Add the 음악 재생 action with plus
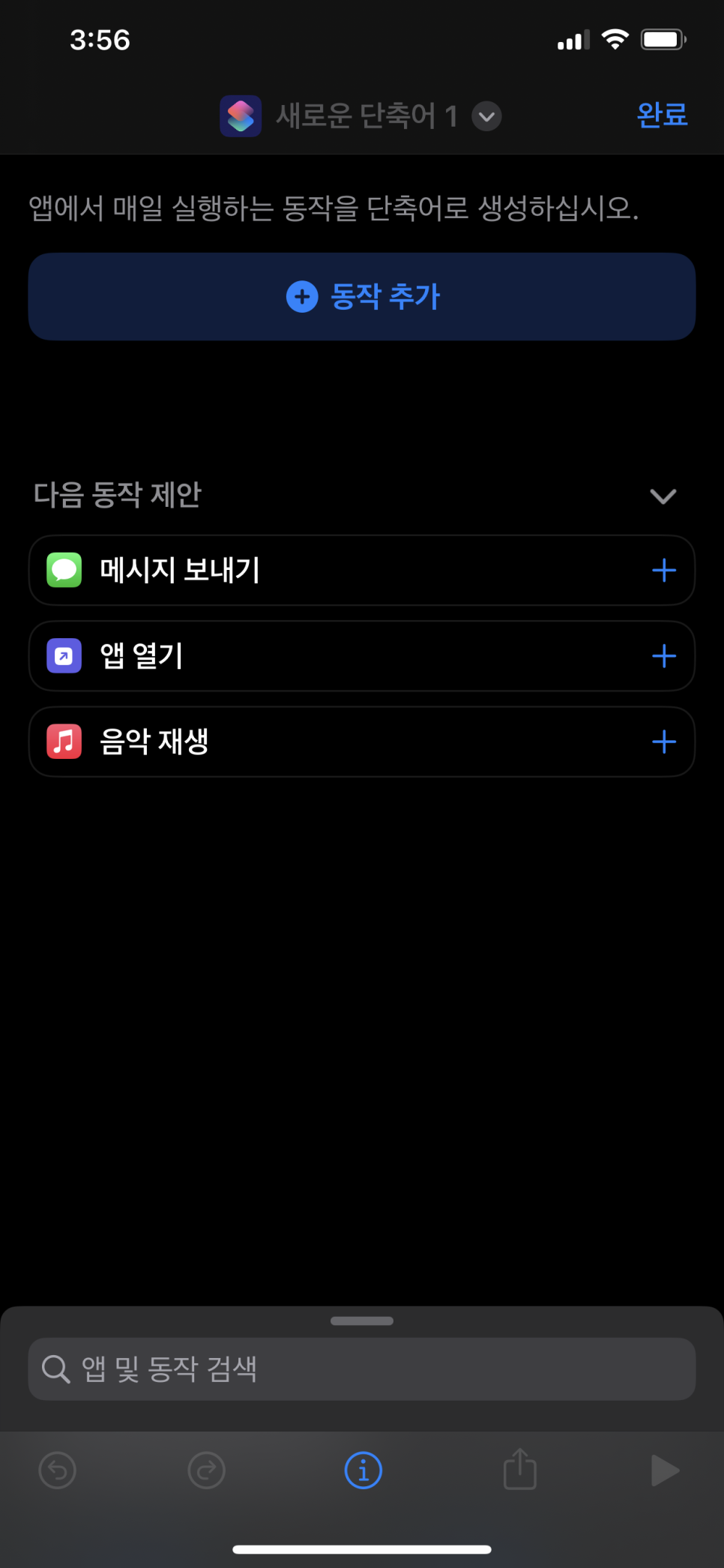Viewport: 724px width, 1568px height. [663, 742]
